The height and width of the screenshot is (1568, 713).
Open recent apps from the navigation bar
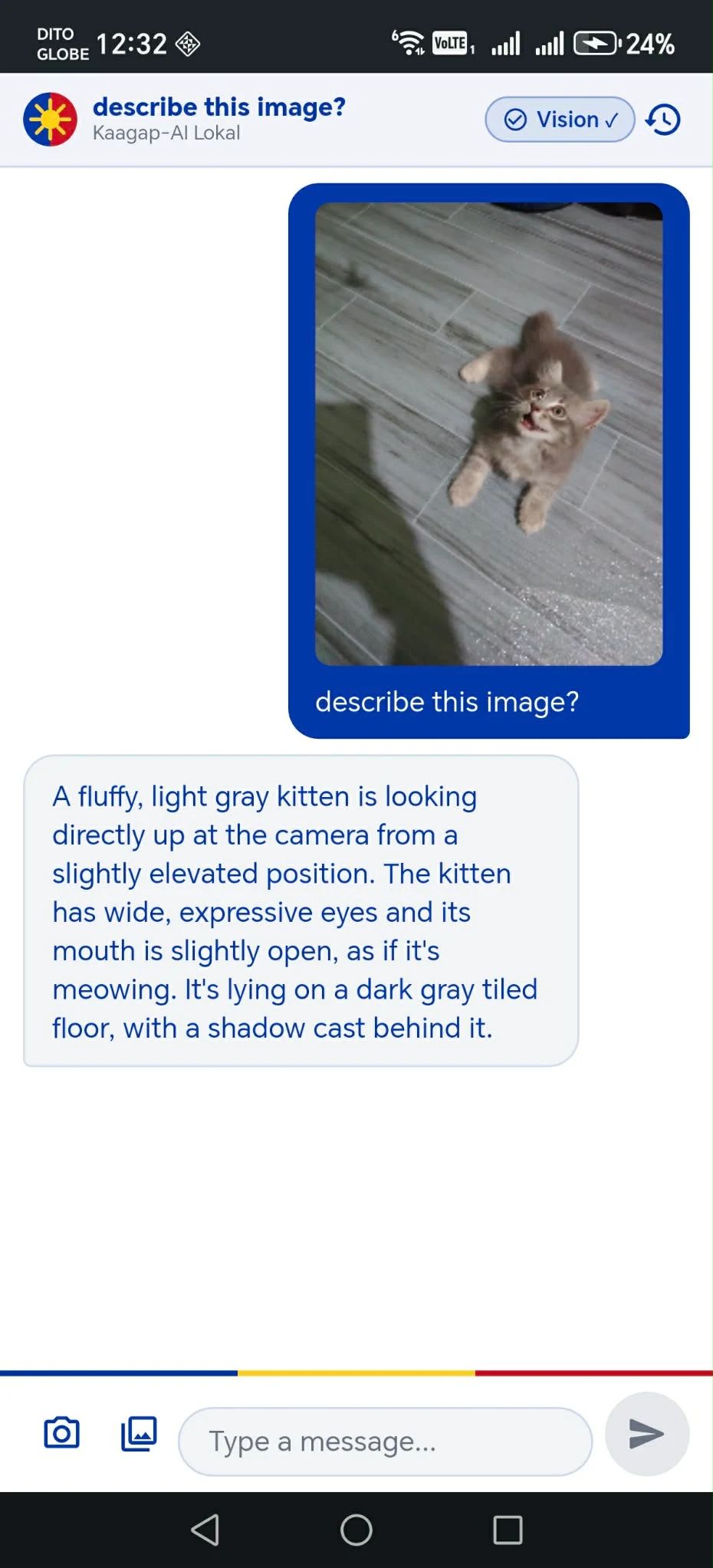(x=508, y=1530)
